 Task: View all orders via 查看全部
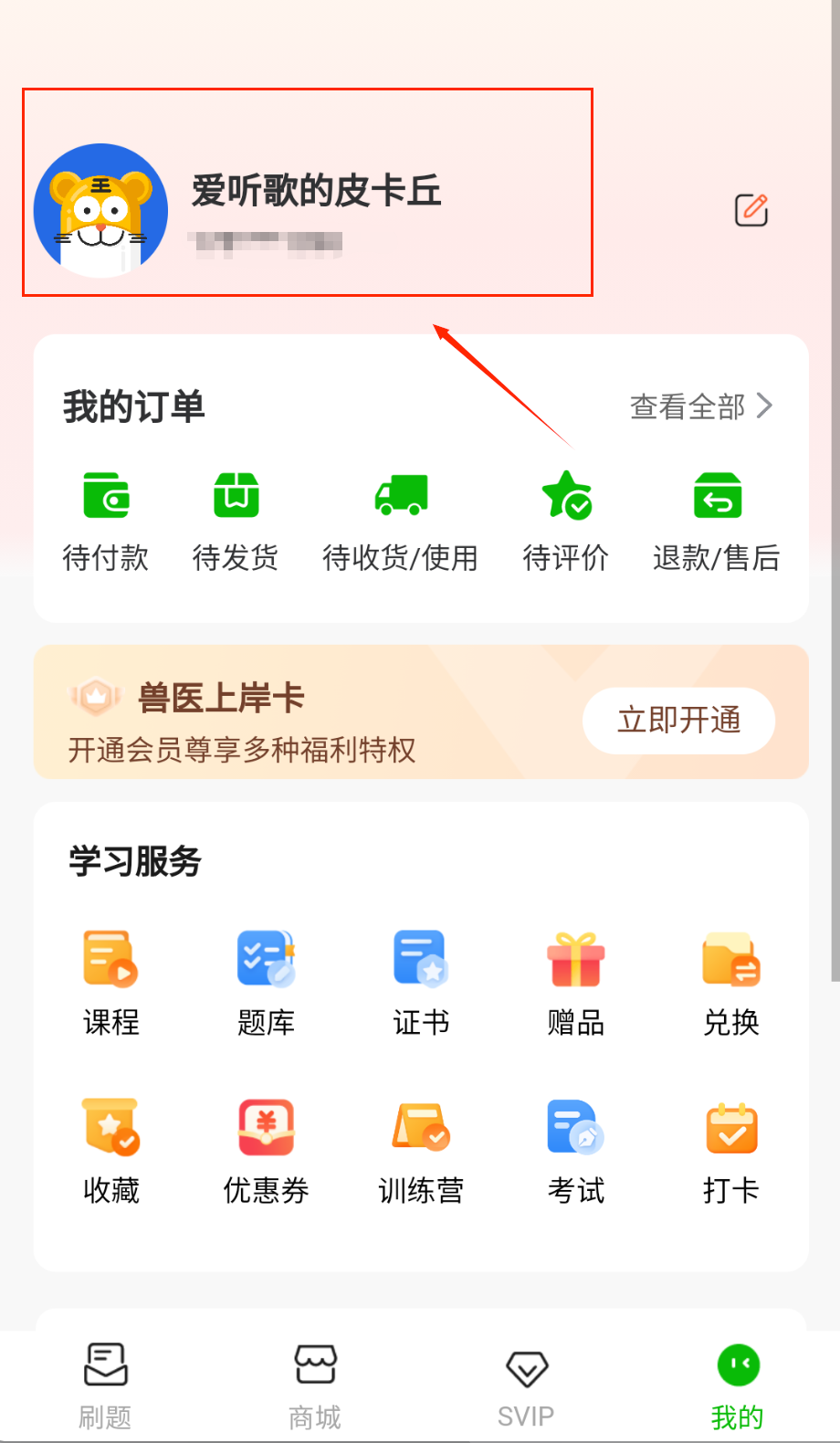[701, 406]
